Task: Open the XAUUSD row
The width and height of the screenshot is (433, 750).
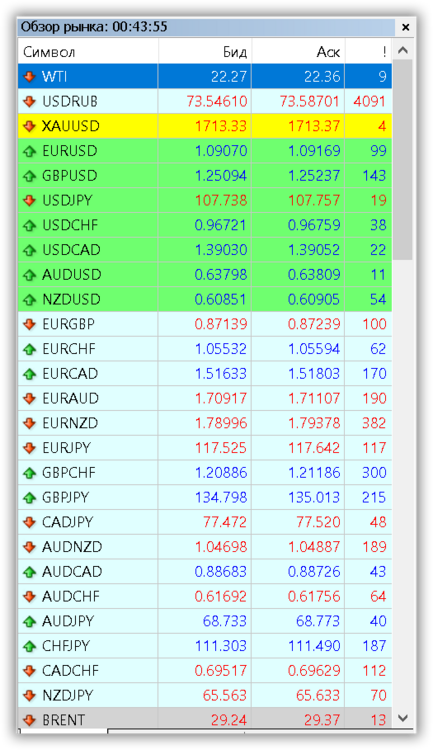Action: coord(205,126)
